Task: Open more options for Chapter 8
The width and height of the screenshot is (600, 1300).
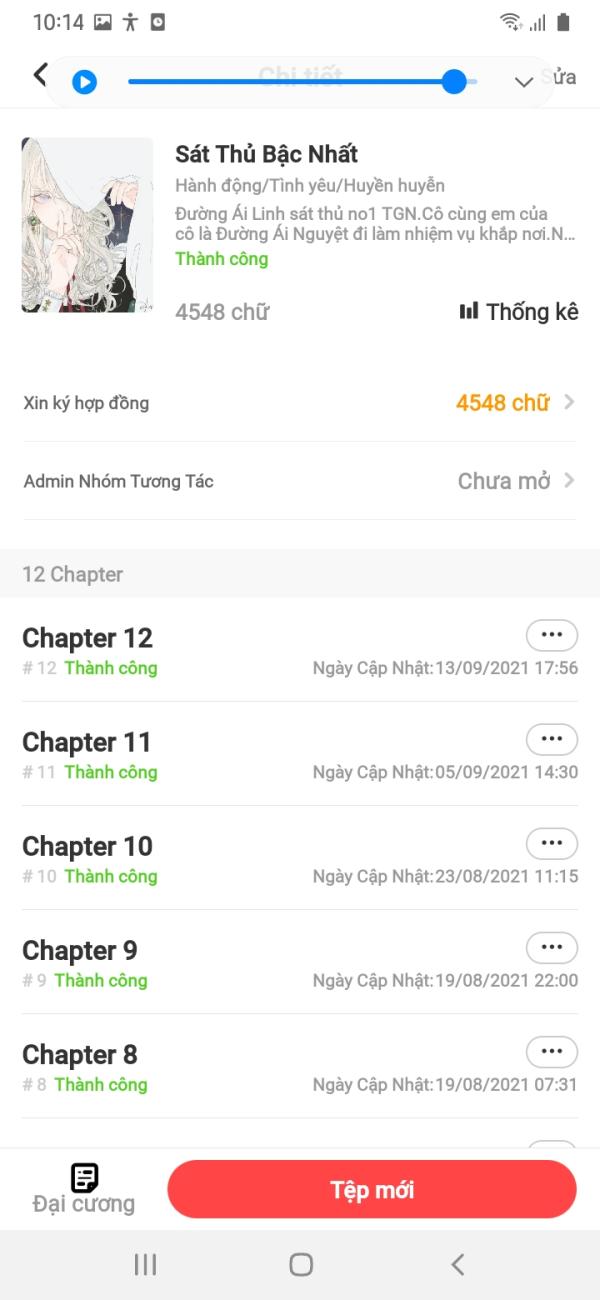Action: pos(551,1051)
